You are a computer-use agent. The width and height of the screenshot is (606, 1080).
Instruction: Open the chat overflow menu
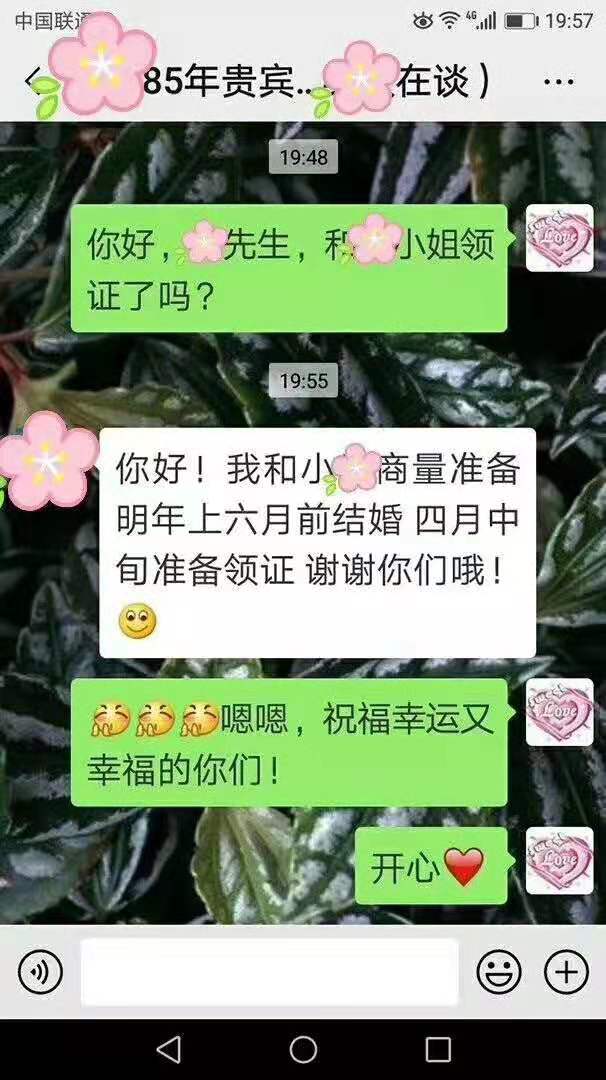558,82
